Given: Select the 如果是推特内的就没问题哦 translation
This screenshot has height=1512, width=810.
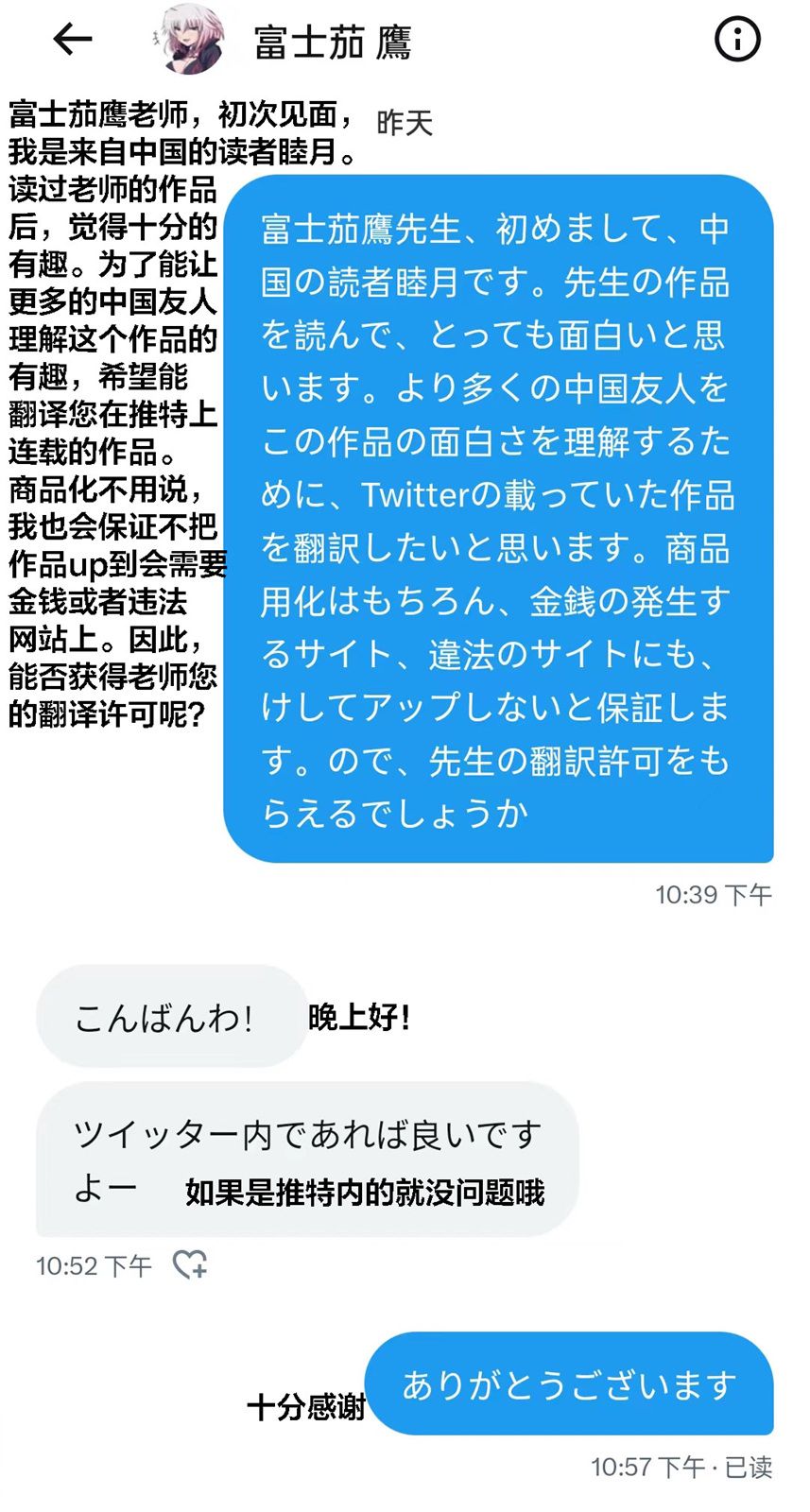Looking at the screenshot, I should 364,1194.
